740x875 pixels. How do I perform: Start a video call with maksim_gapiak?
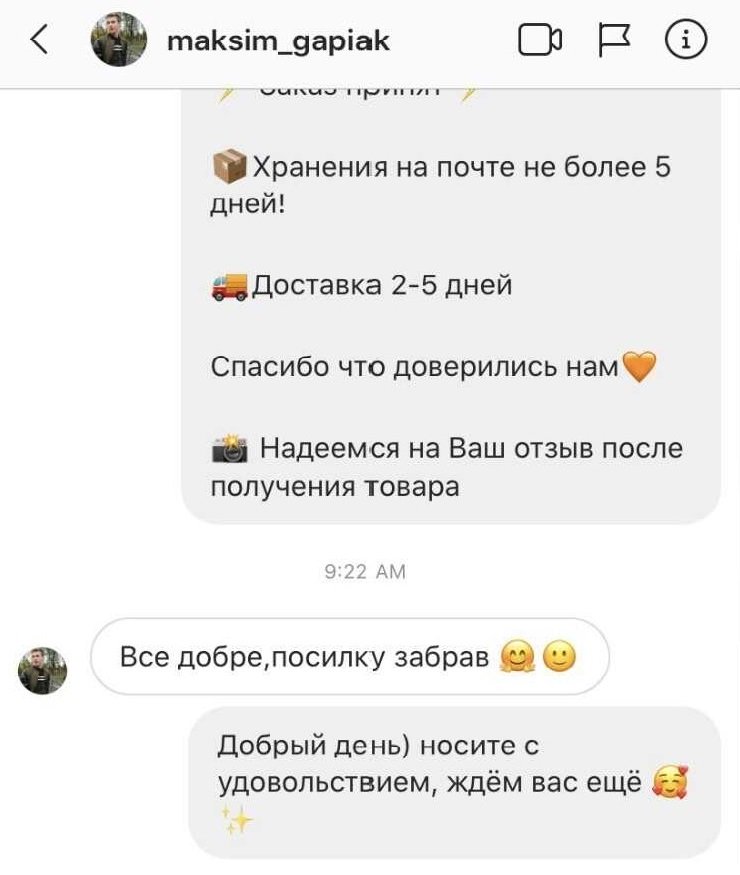click(540, 41)
